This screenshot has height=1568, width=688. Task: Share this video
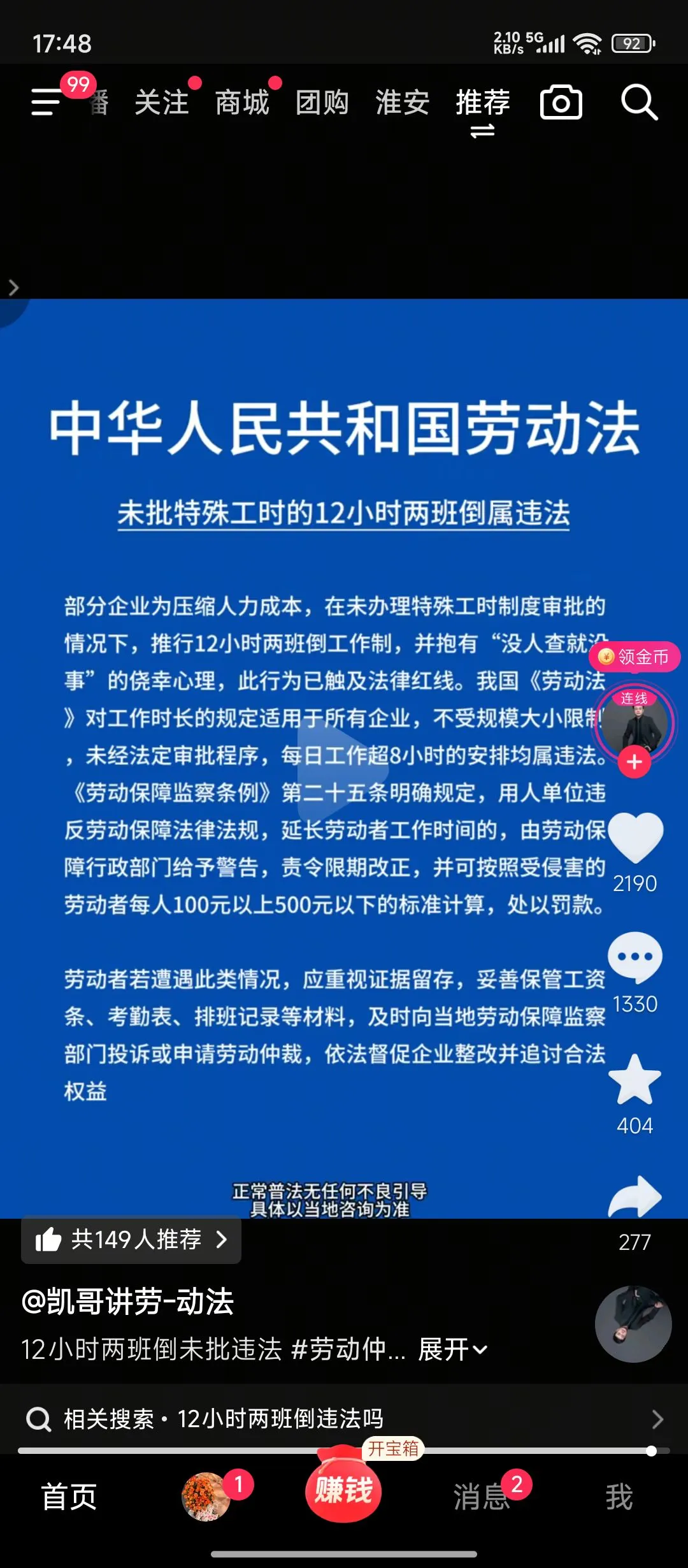[635, 1198]
